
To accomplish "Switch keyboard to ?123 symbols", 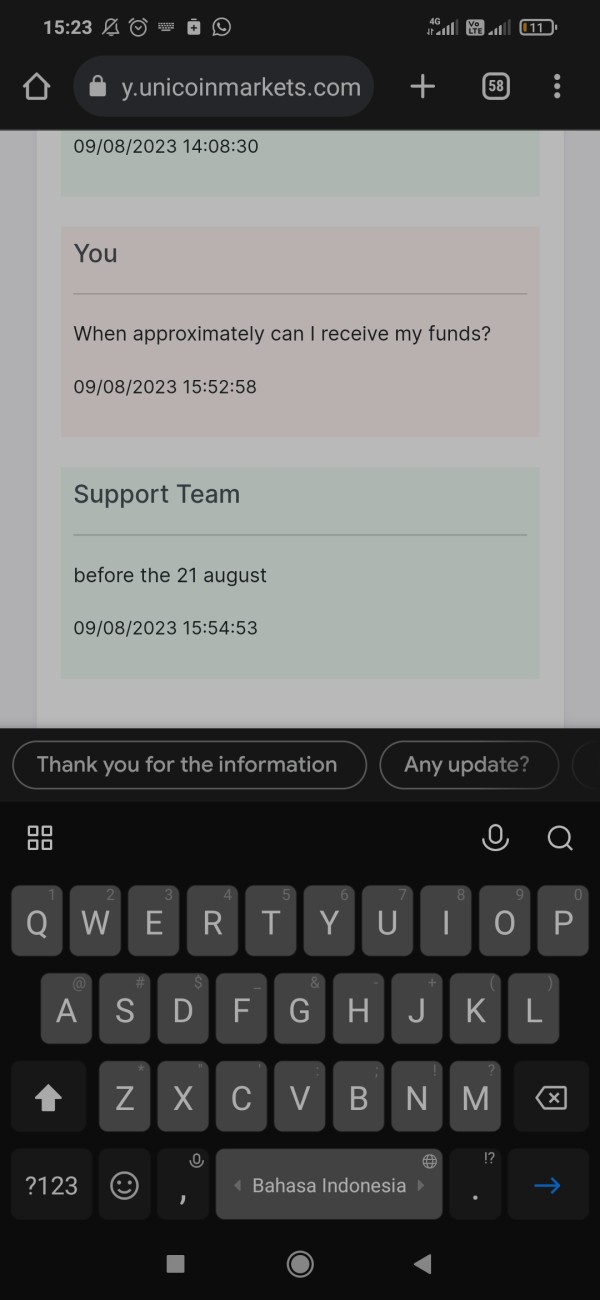I will tap(52, 1185).
